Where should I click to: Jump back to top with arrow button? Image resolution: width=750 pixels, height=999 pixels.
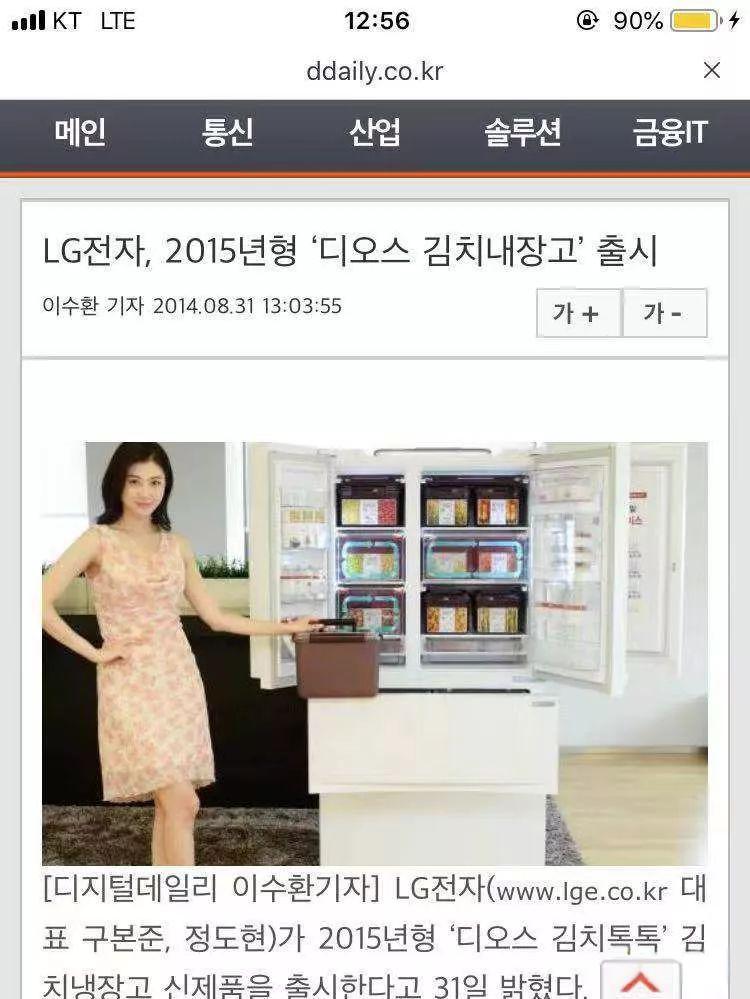point(641,981)
